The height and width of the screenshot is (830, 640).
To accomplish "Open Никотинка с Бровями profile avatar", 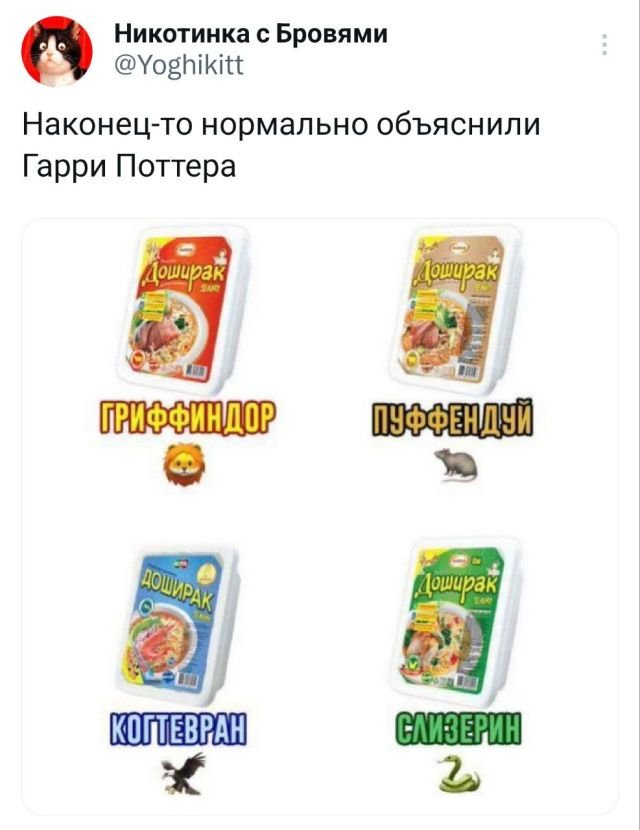I will pyautogui.click(x=58, y=52).
